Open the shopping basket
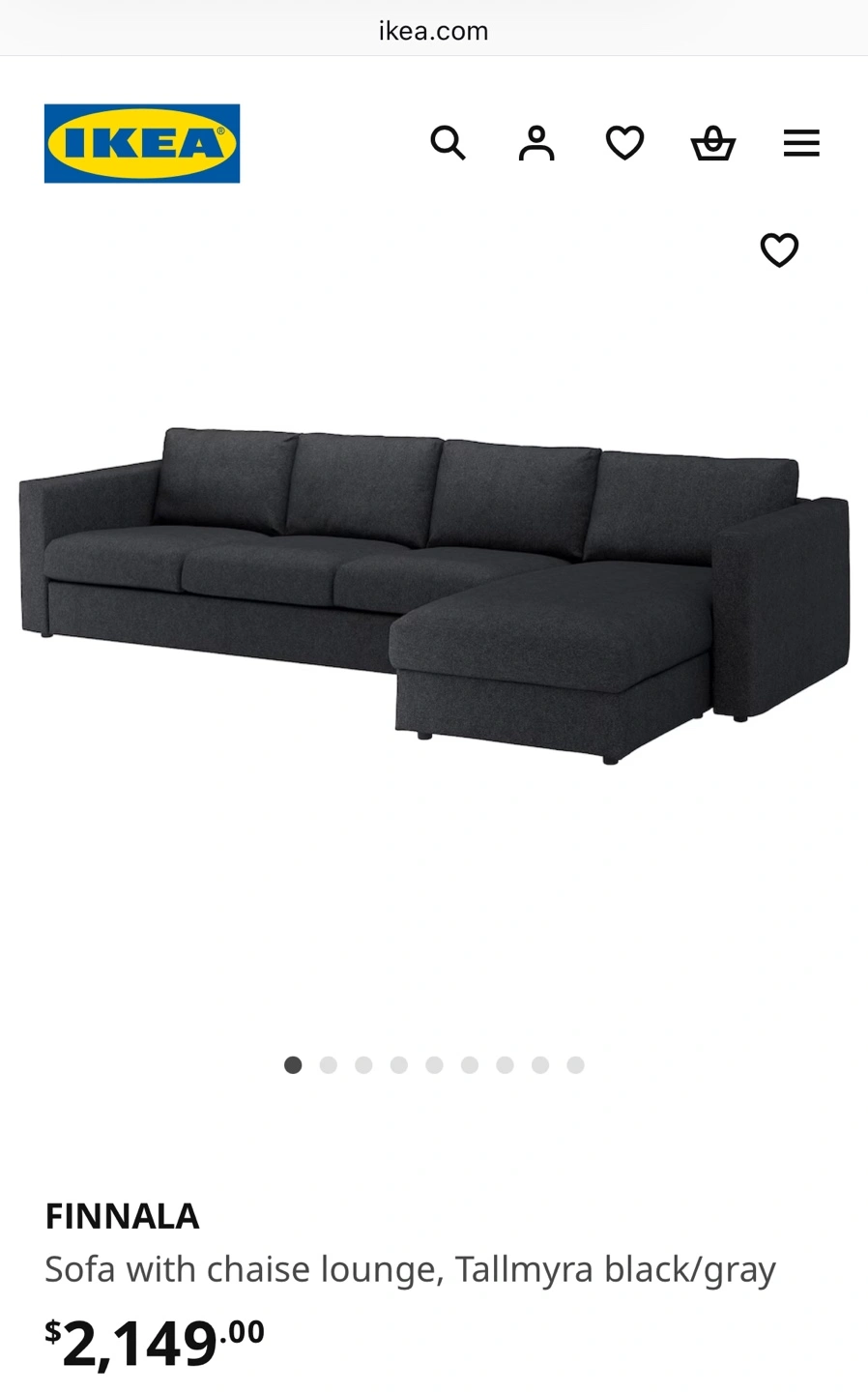The width and height of the screenshot is (868, 1392). pyautogui.click(x=713, y=143)
